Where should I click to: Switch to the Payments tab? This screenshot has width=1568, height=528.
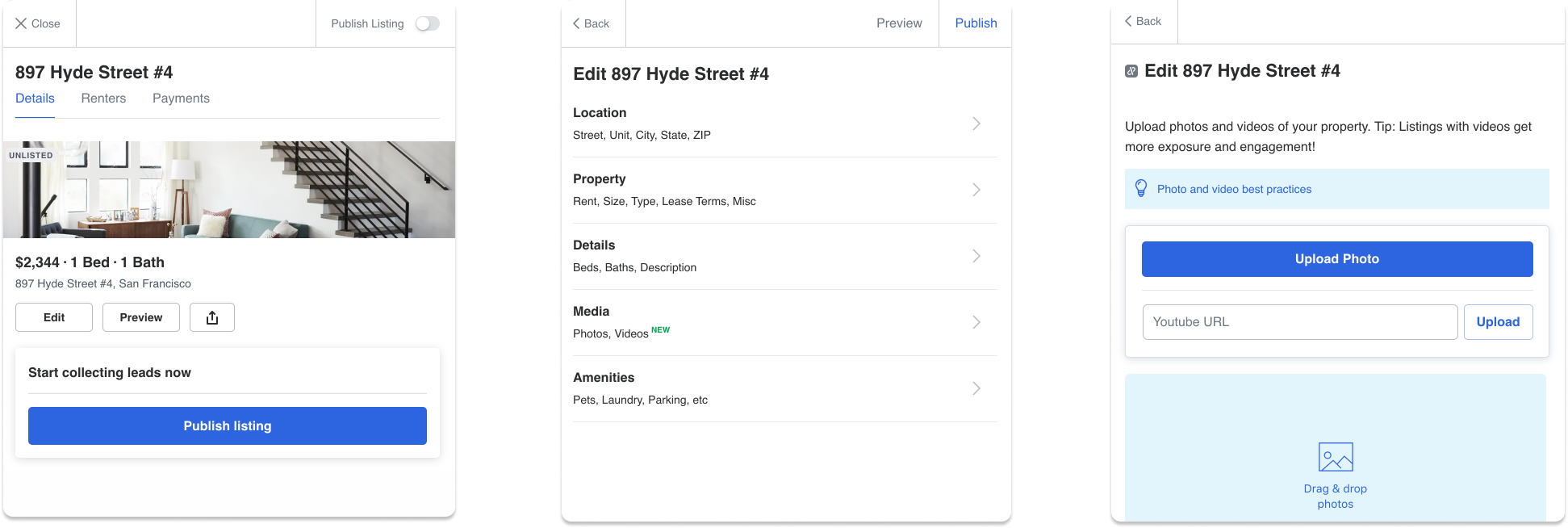point(181,98)
